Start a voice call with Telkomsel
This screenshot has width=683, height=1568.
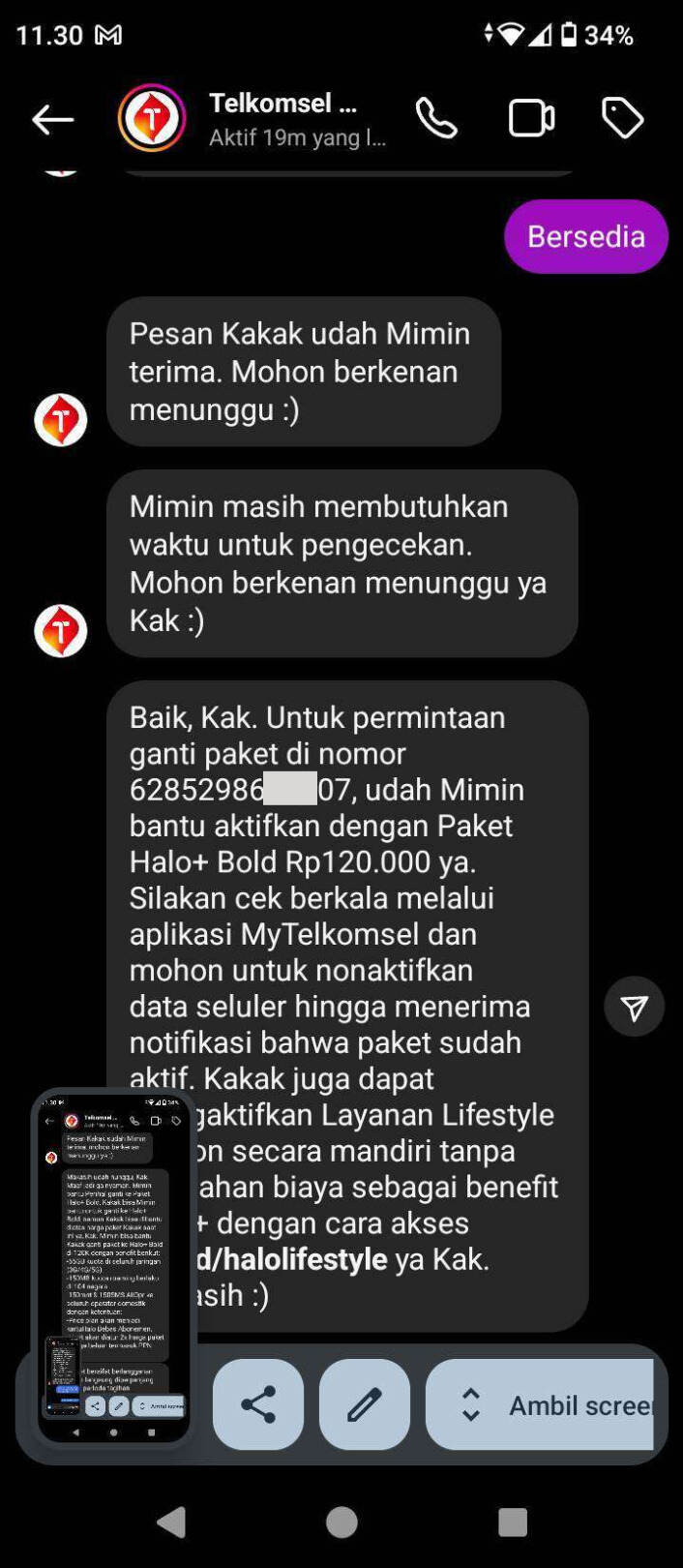436,119
